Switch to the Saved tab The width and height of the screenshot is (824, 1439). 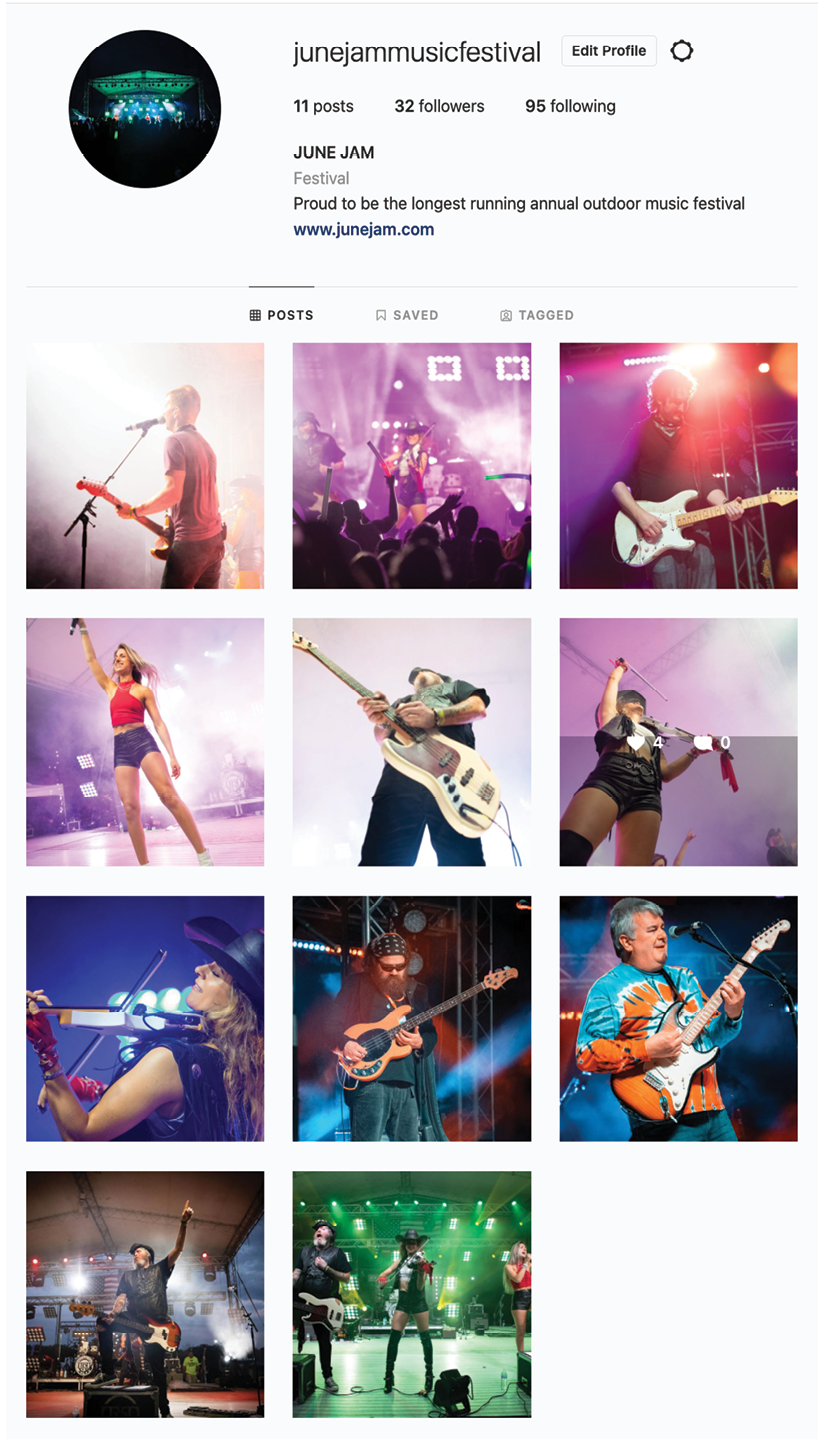click(407, 315)
